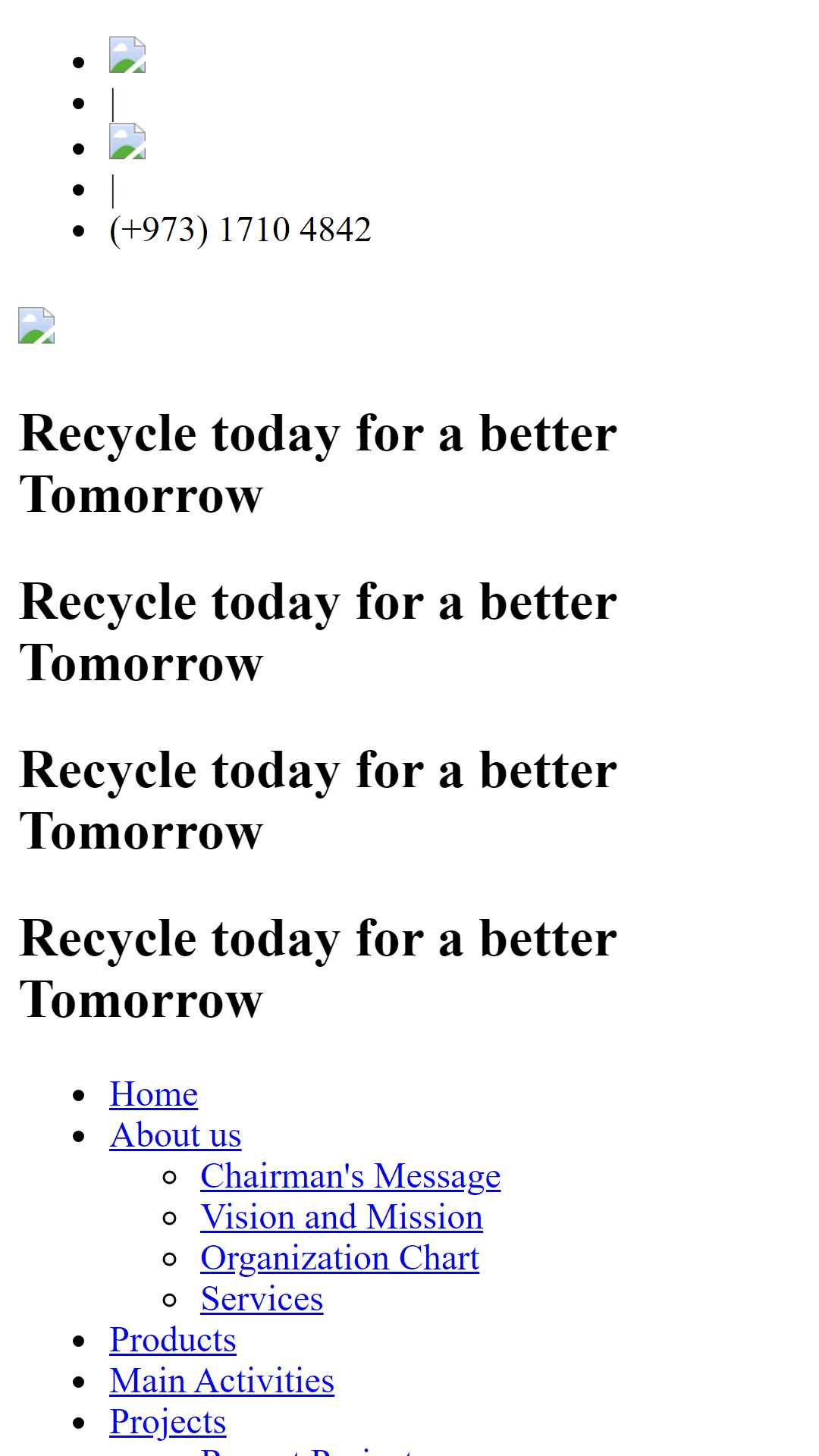Visit the Projects page

(x=168, y=1422)
